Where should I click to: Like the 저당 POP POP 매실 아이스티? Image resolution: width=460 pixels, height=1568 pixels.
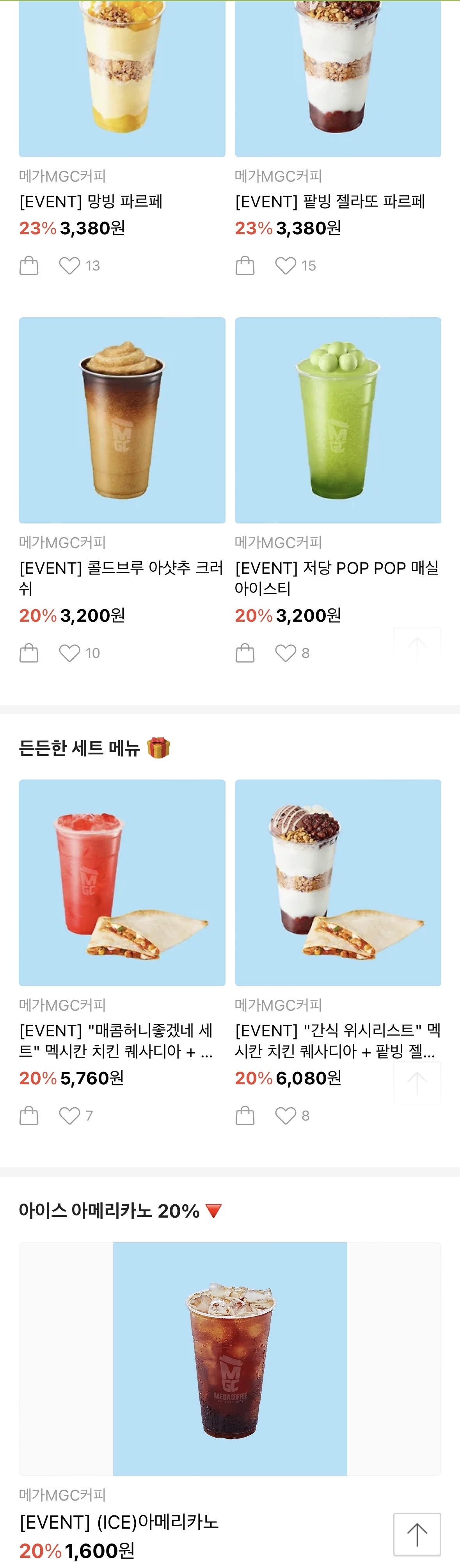(285, 652)
